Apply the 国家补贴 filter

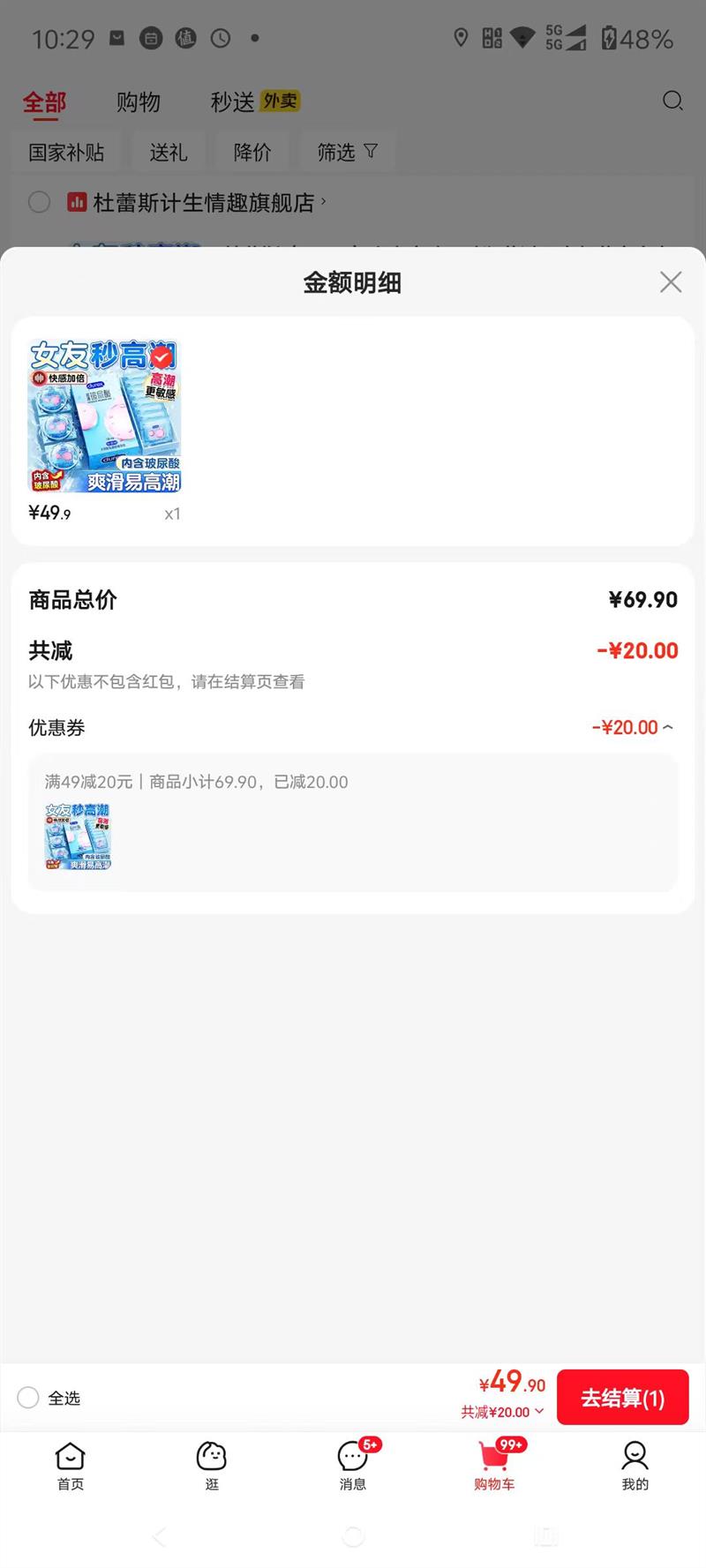(67, 151)
